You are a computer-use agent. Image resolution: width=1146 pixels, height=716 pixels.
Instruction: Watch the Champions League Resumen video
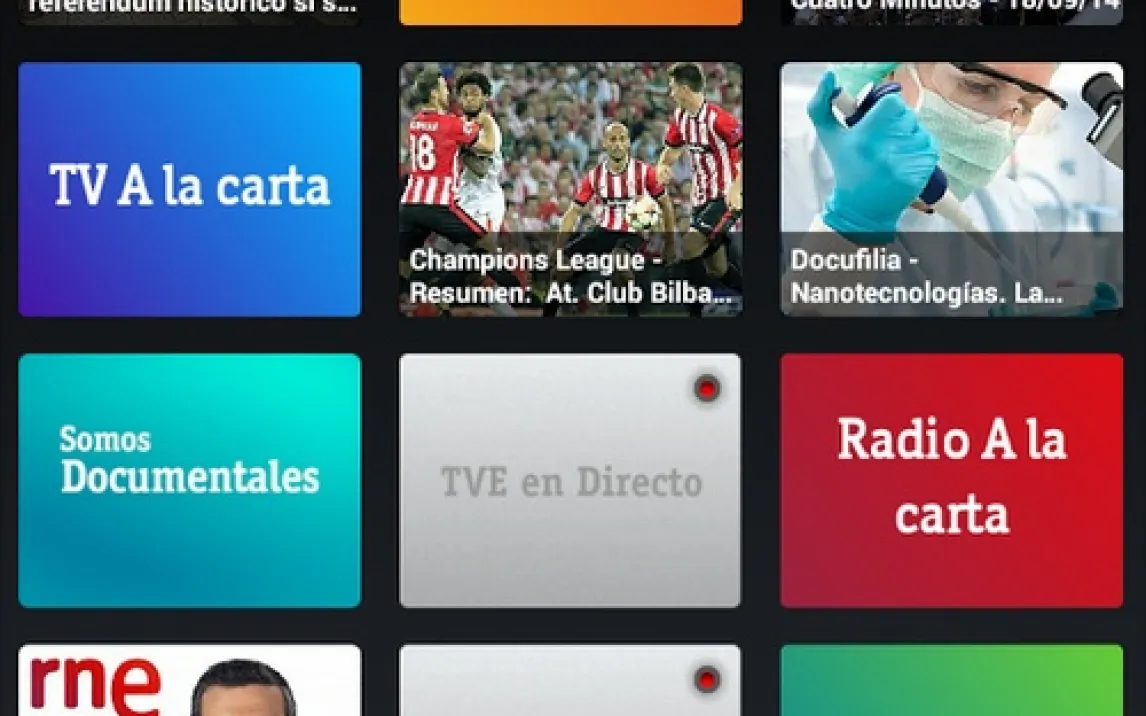click(570, 189)
